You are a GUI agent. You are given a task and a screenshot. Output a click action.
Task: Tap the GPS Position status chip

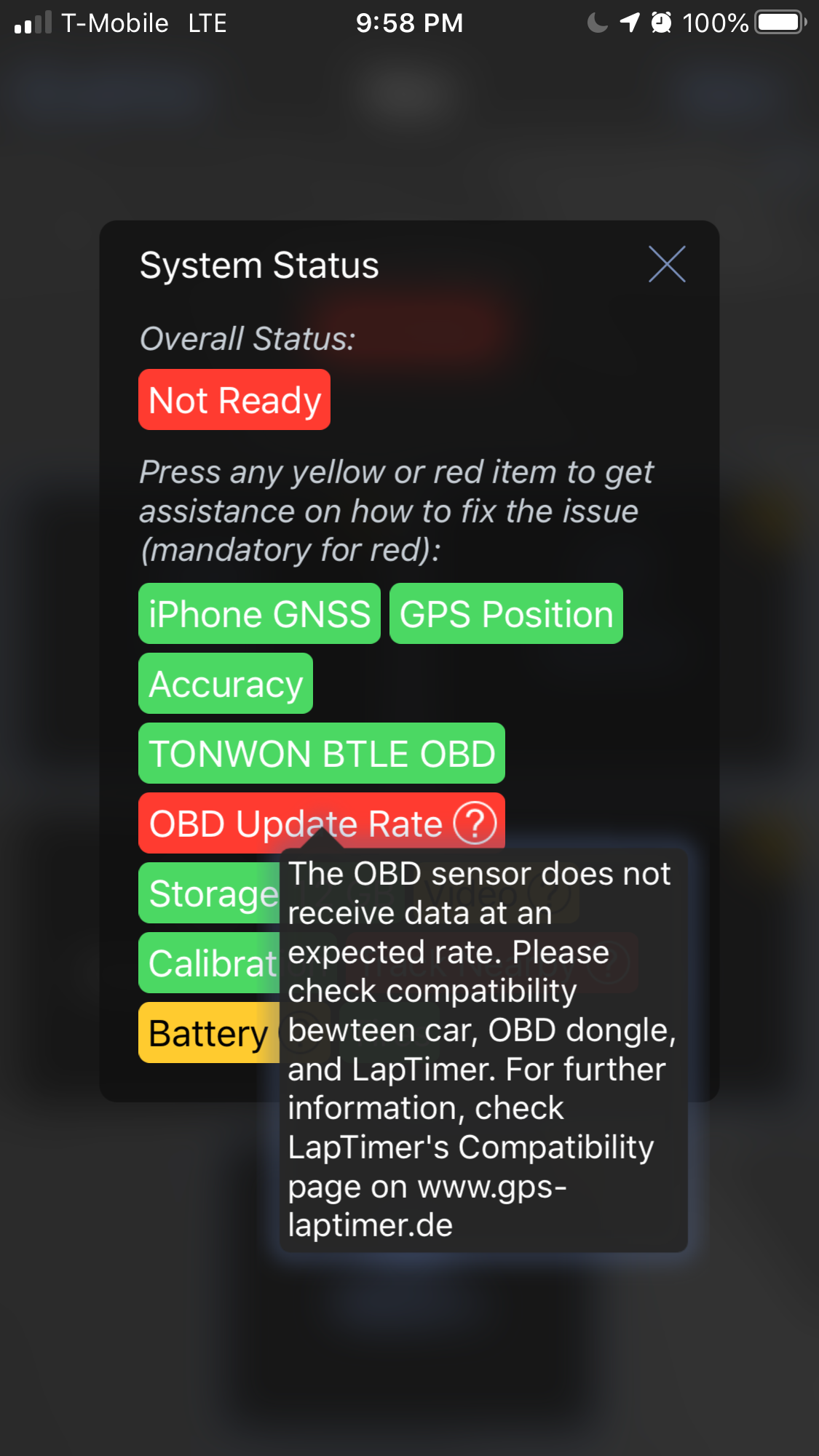click(506, 614)
